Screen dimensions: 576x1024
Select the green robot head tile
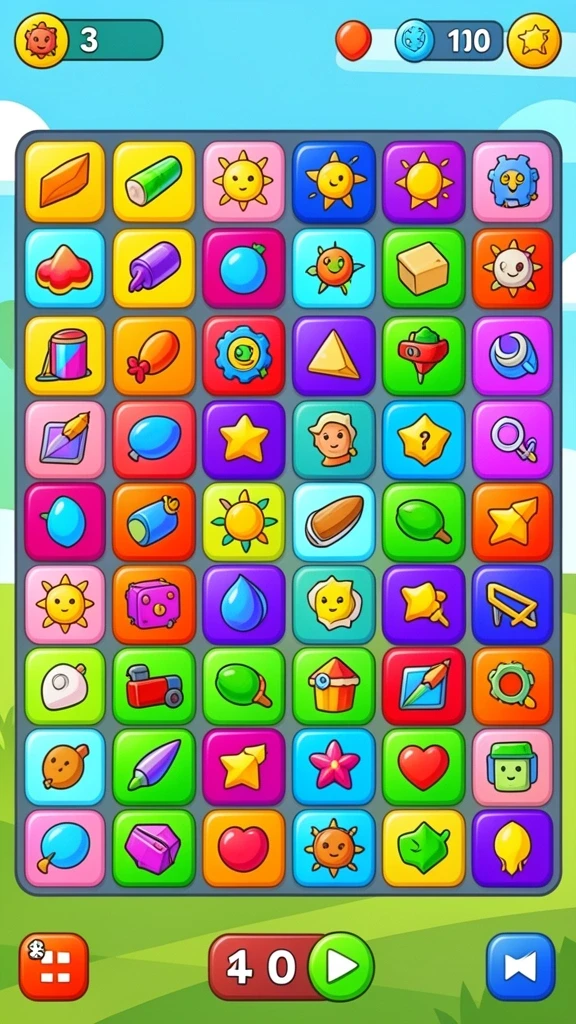[x=513, y=767]
